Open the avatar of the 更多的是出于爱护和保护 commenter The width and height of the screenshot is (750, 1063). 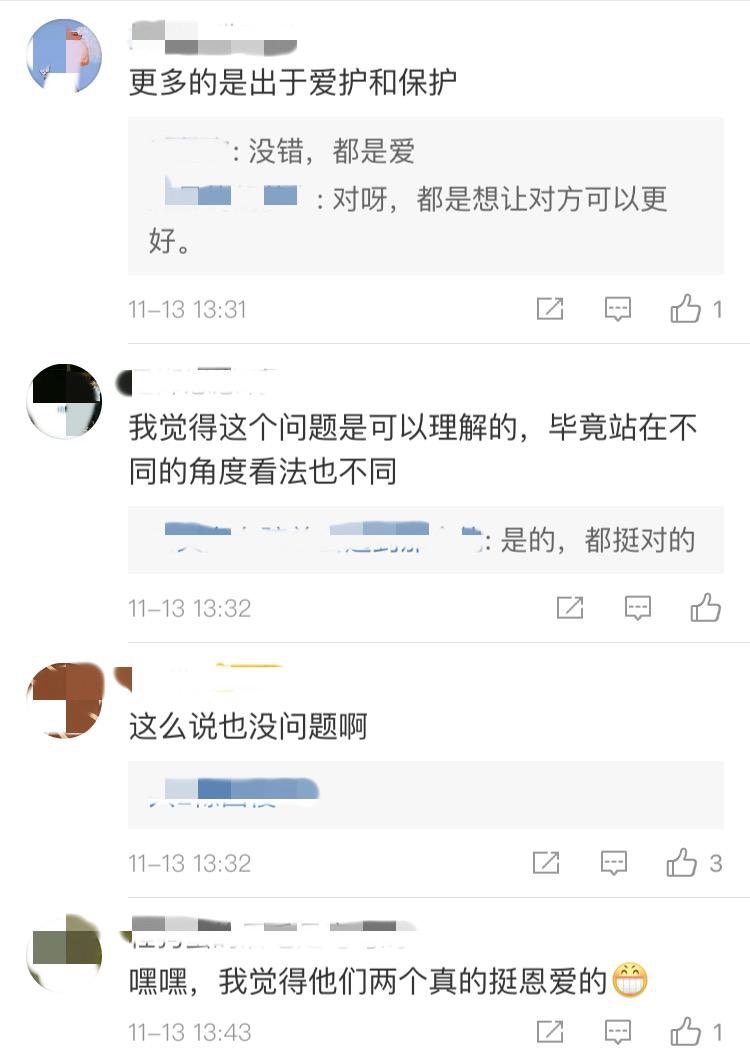[x=63, y=57]
